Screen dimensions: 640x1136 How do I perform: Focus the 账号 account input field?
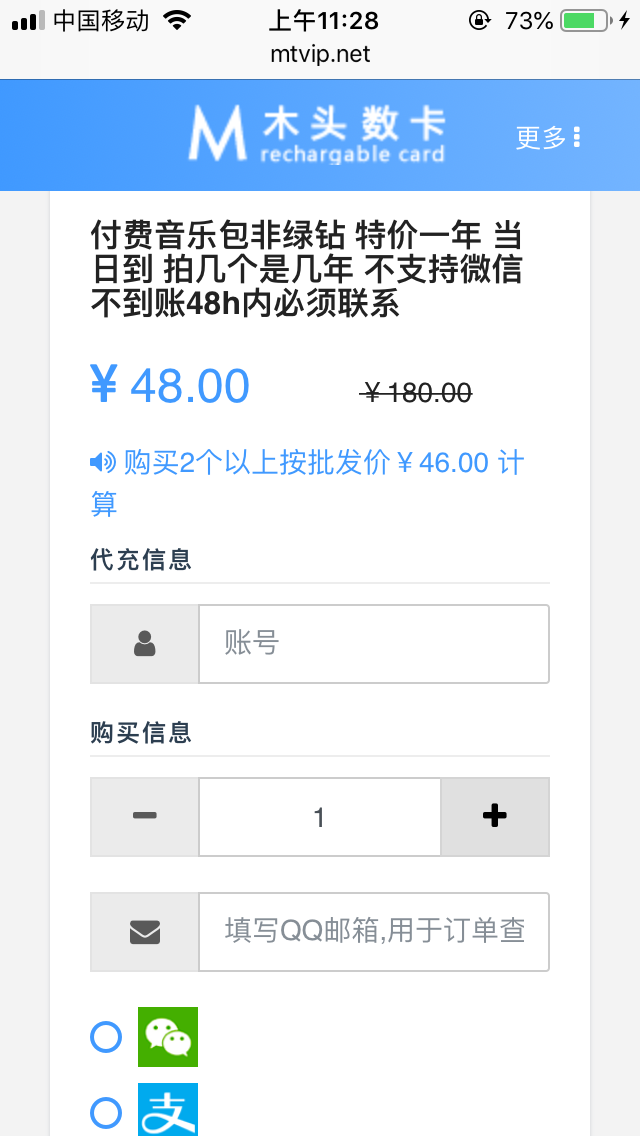pos(374,644)
